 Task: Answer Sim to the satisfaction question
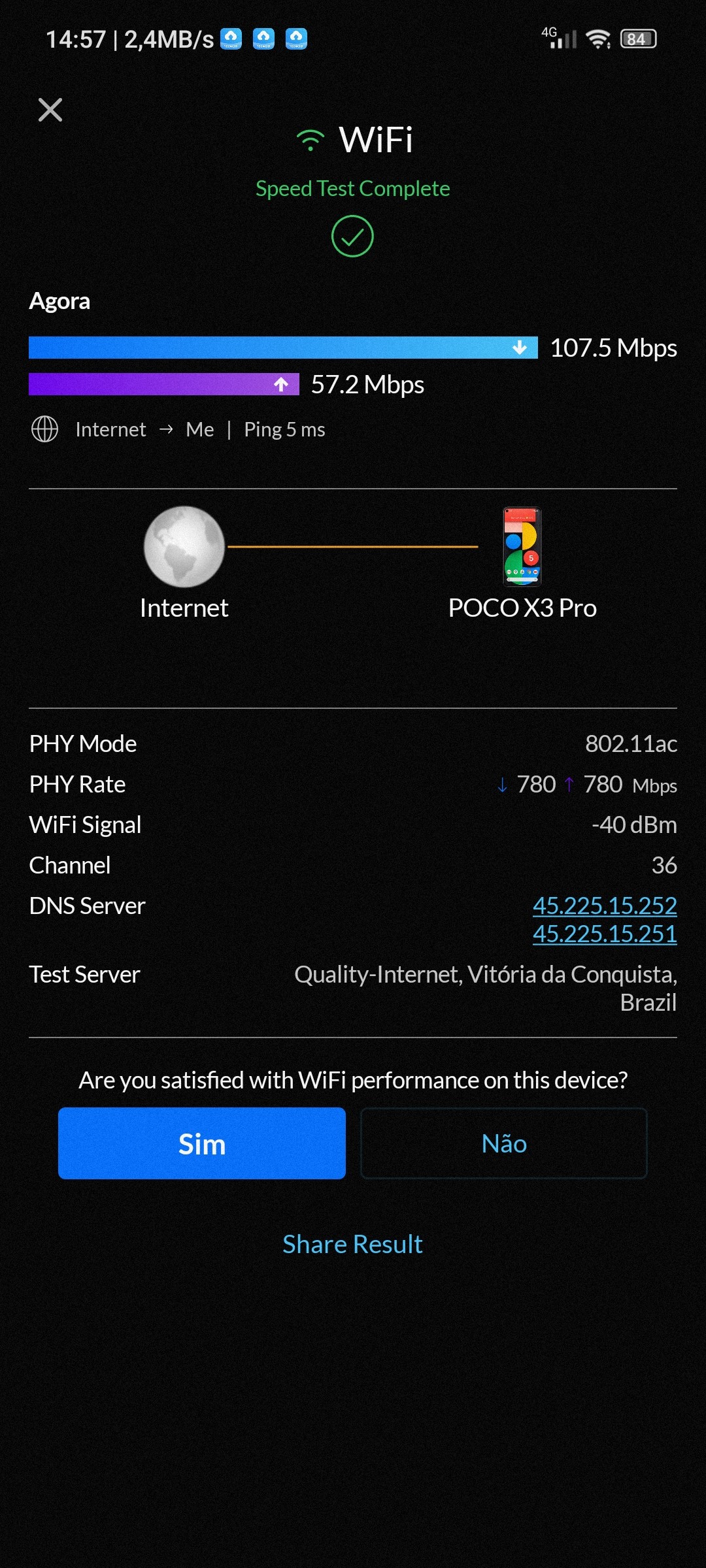[201, 1143]
